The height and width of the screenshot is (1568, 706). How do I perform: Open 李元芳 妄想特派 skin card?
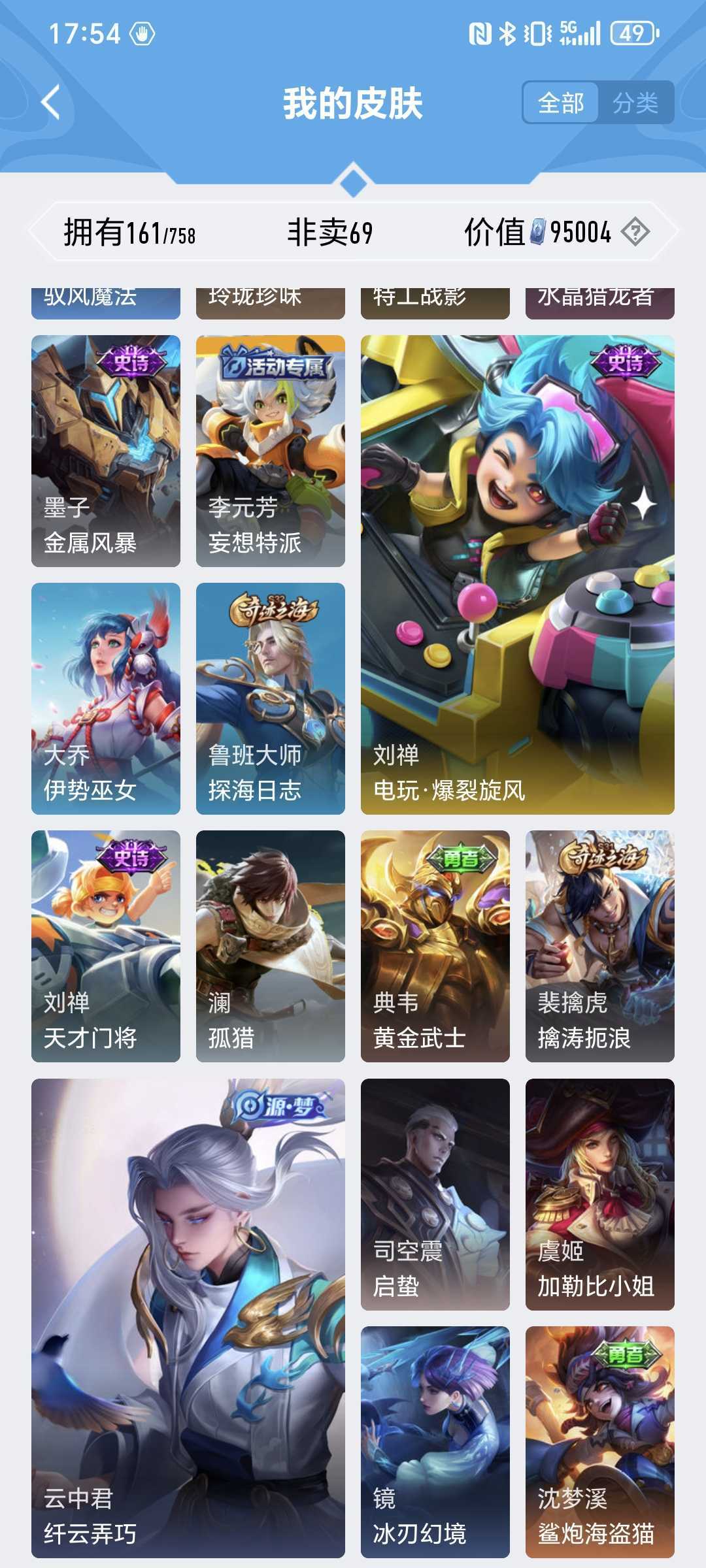[x=271, y=451]
